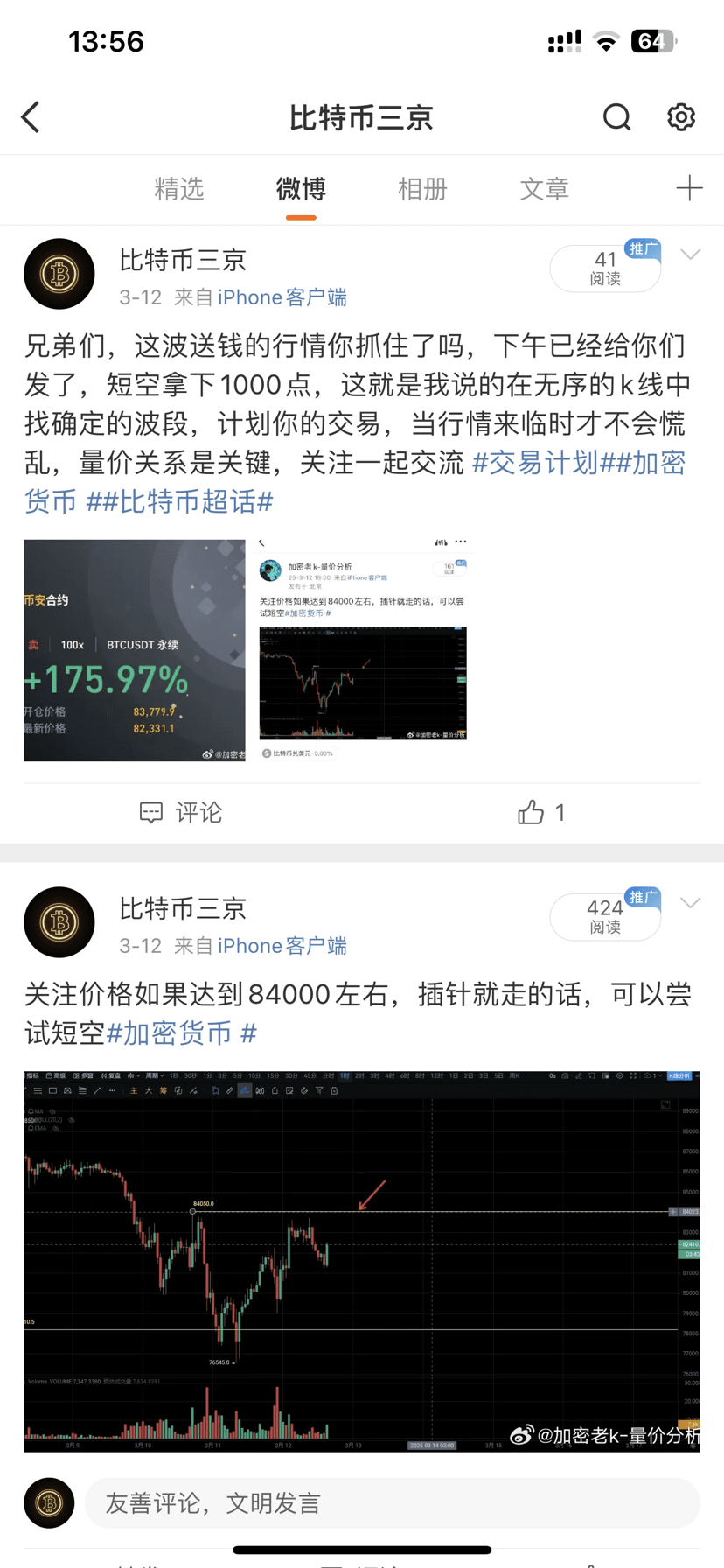
Task: Go back using the top-left arrow
Action: [31, 117]
